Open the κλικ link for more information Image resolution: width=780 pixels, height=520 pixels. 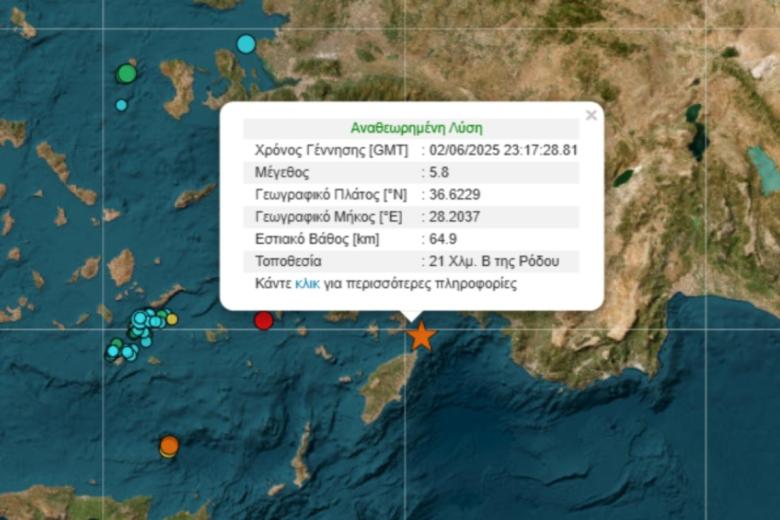coord(307,284)
